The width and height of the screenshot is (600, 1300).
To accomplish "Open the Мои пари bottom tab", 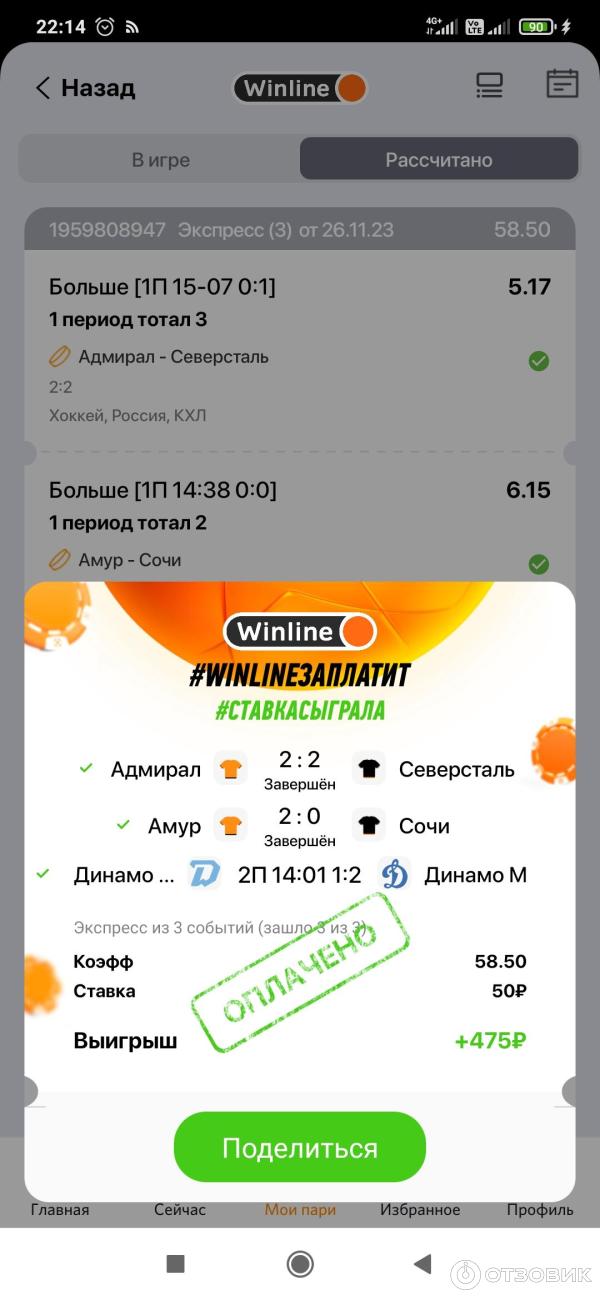I will pos(300,1209).
